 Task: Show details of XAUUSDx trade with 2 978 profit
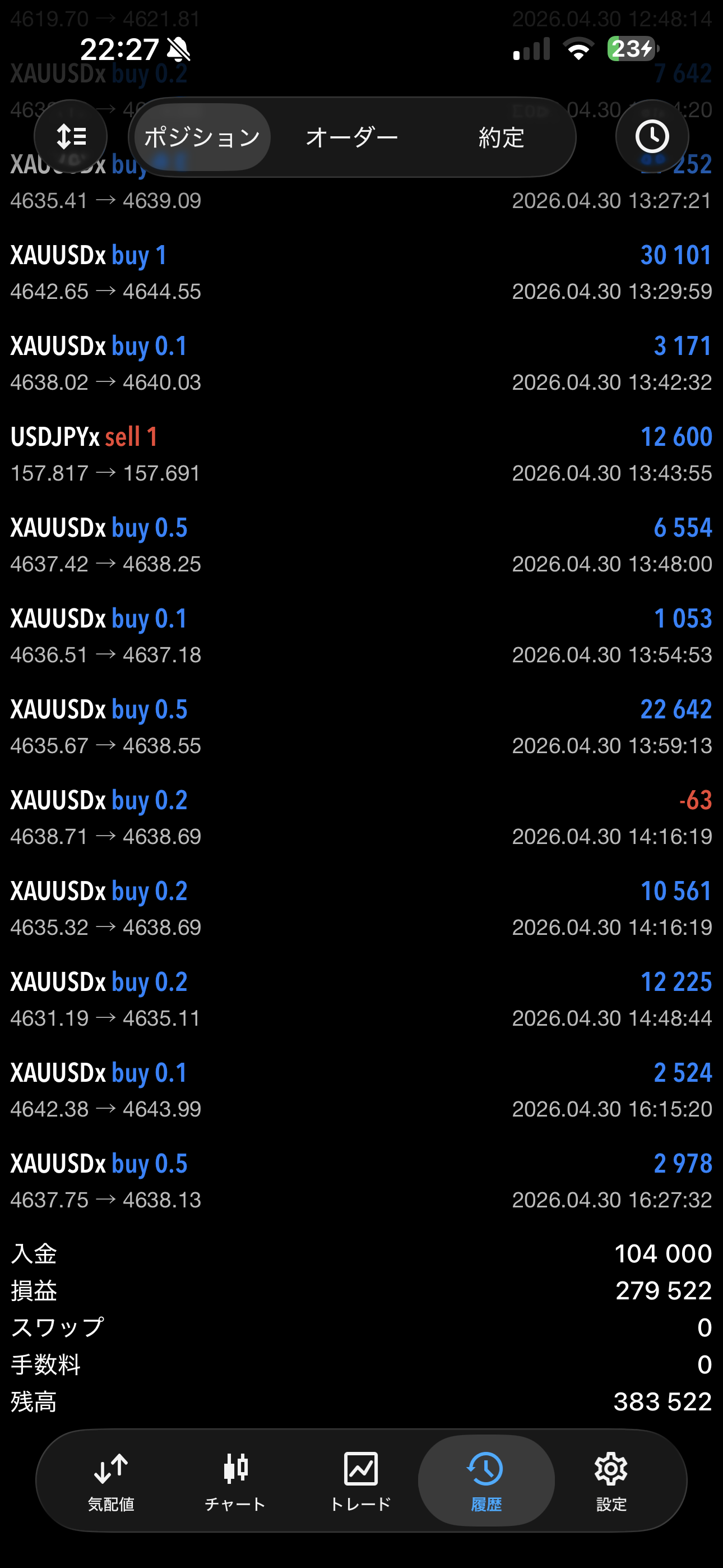coord(361,1181)
